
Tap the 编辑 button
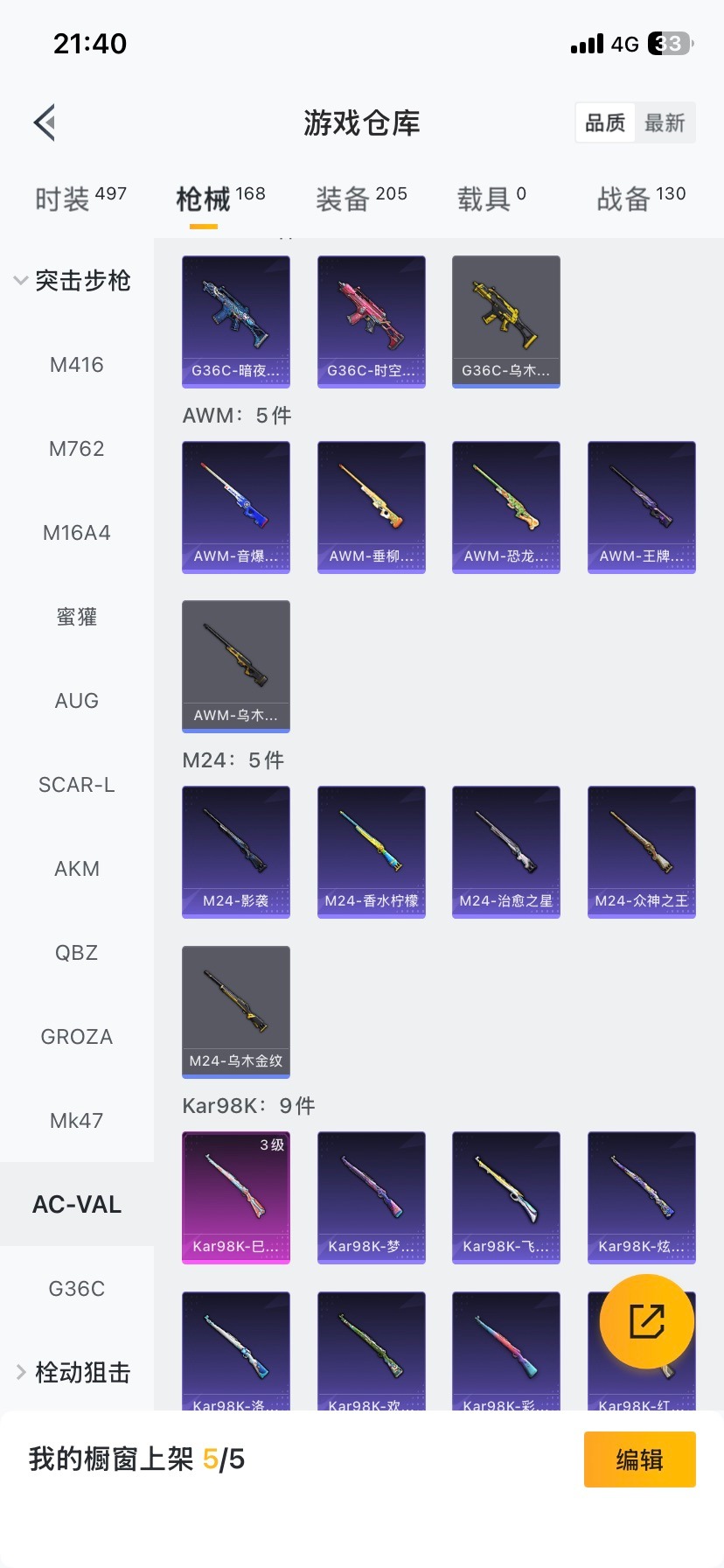pos(639,1459)
